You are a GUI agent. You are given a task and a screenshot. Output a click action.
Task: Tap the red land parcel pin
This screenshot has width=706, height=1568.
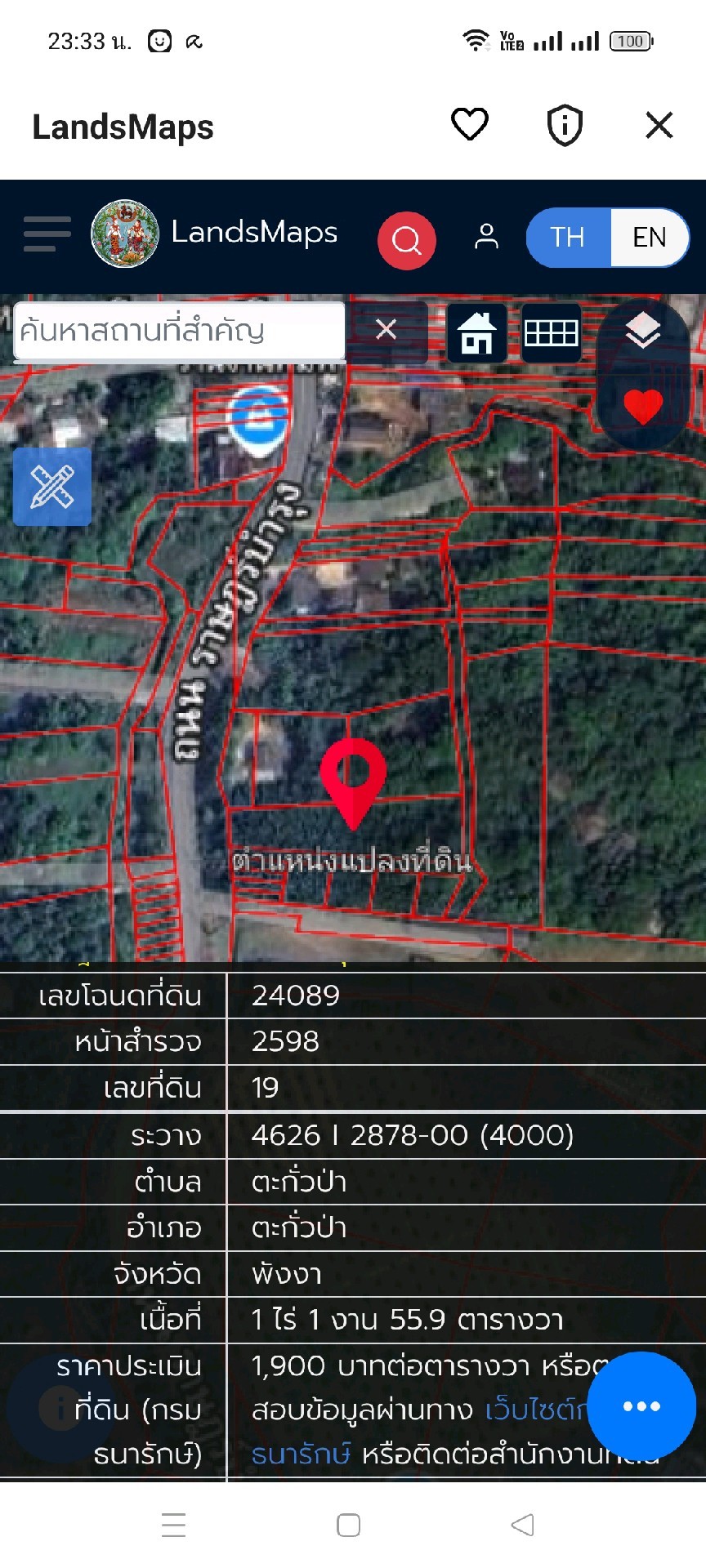pos(353,782)
